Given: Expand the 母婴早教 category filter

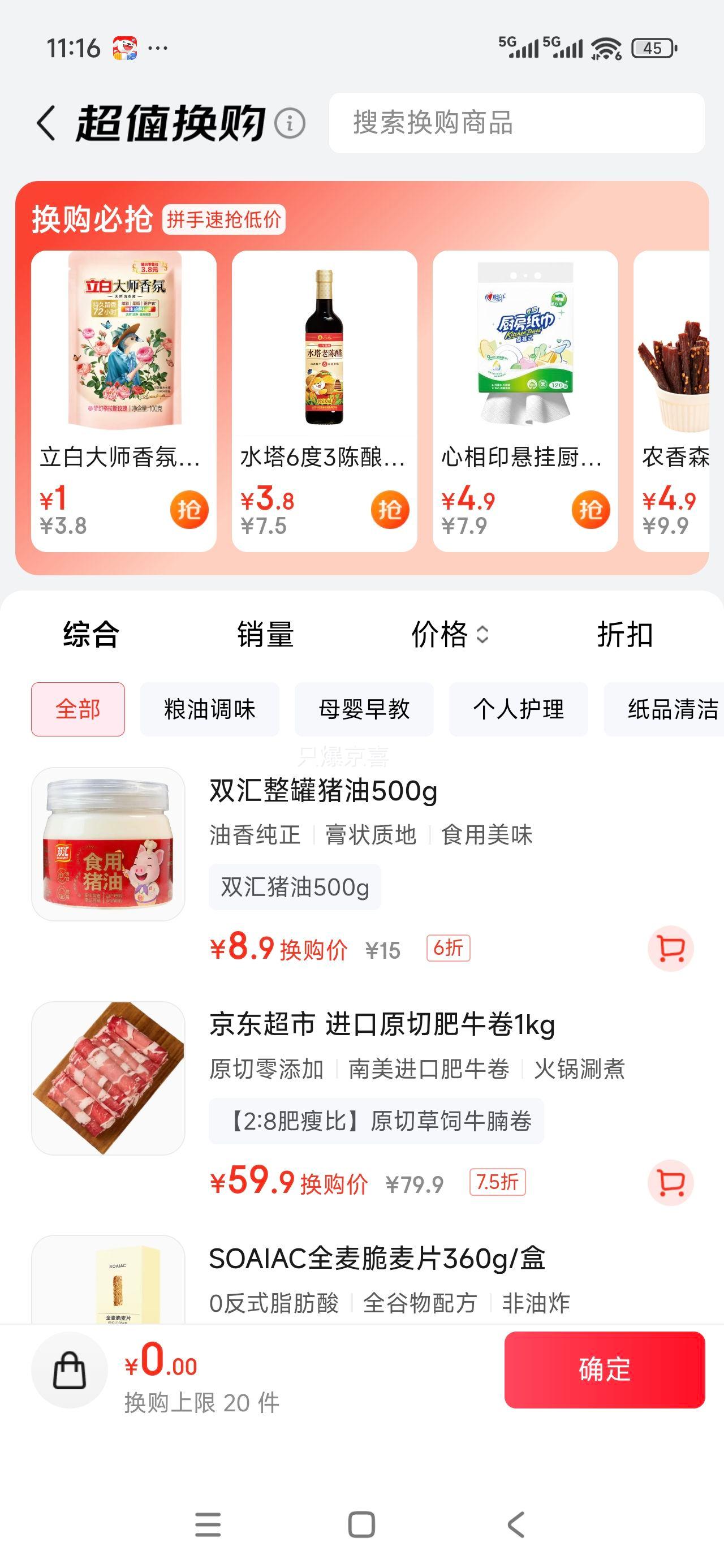Looking at the screenshot, I should click(364, 709).
